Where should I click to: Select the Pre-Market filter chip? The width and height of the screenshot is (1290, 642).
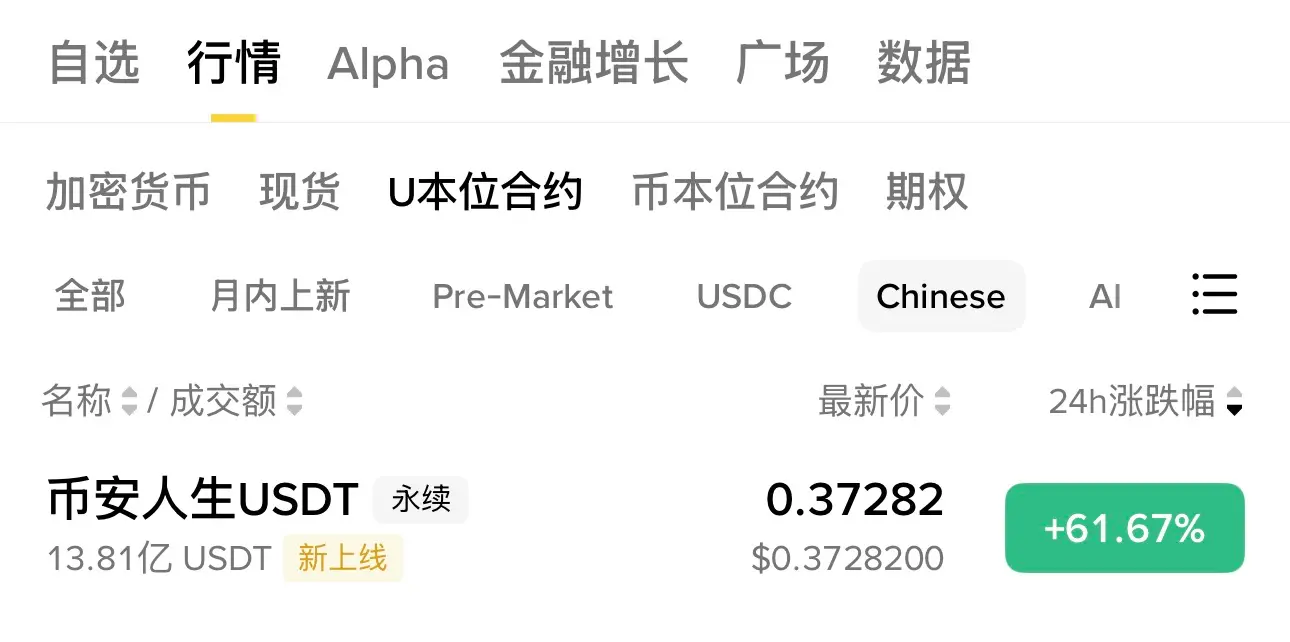coord(523,296)
